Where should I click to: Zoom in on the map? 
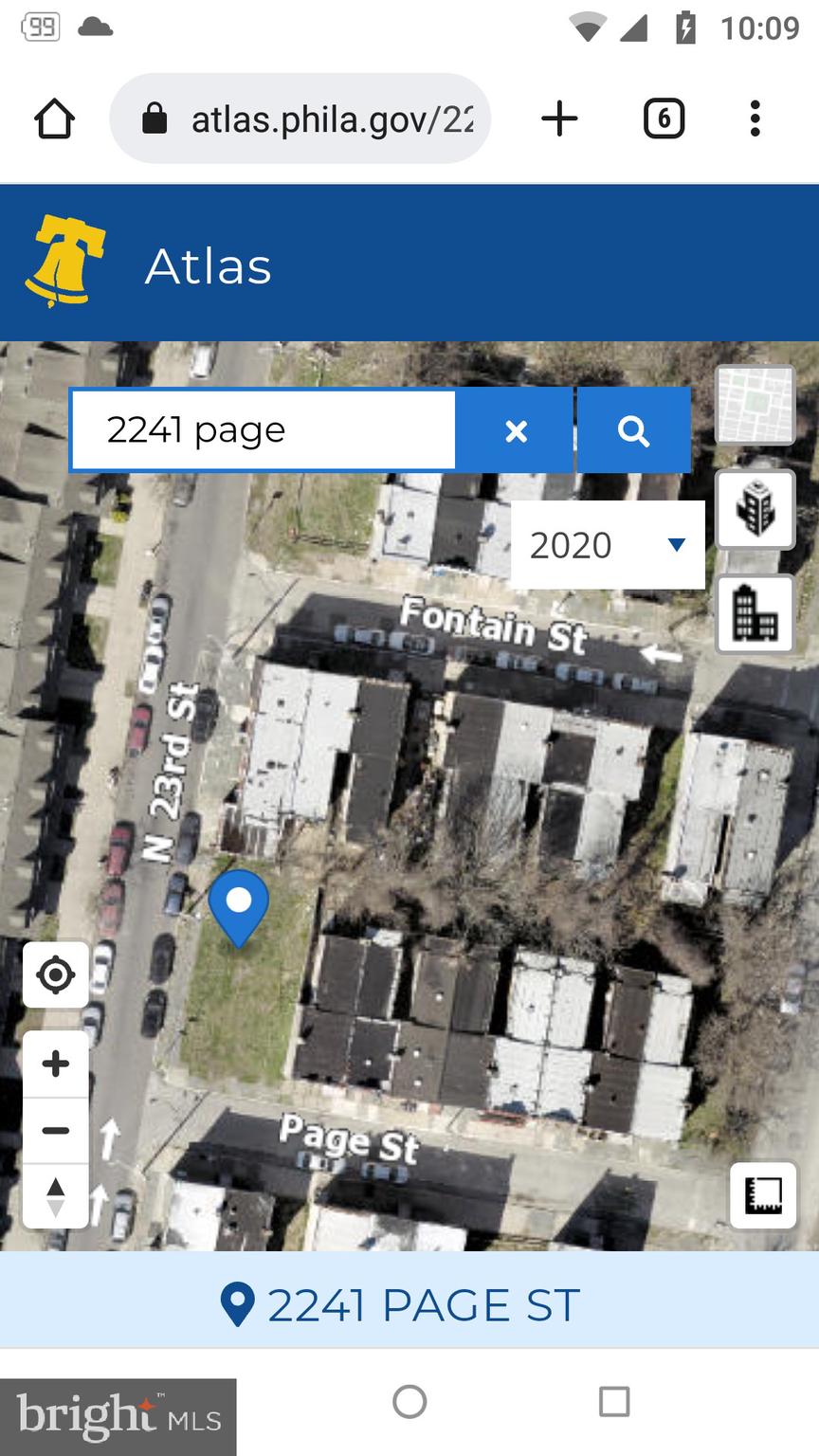[56, 1064]
